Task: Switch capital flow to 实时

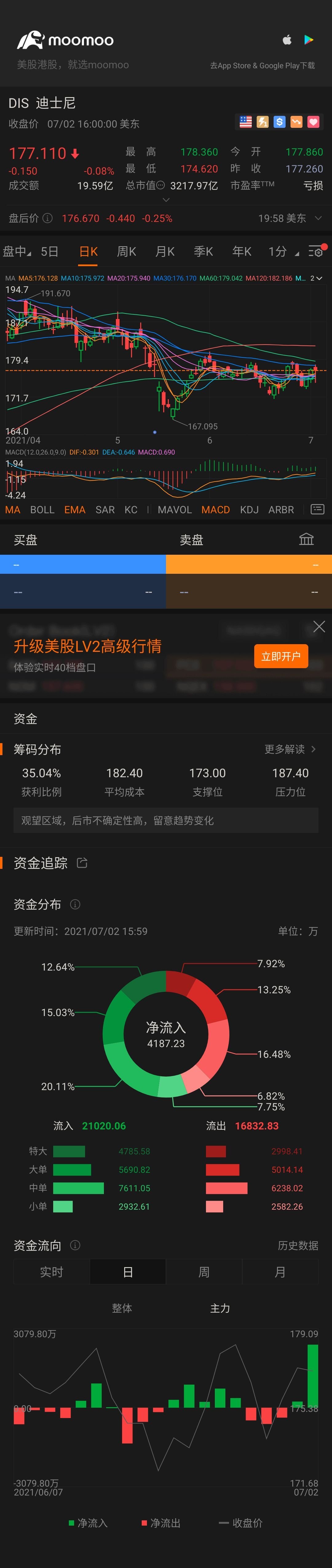Action: coord(52,1271)
